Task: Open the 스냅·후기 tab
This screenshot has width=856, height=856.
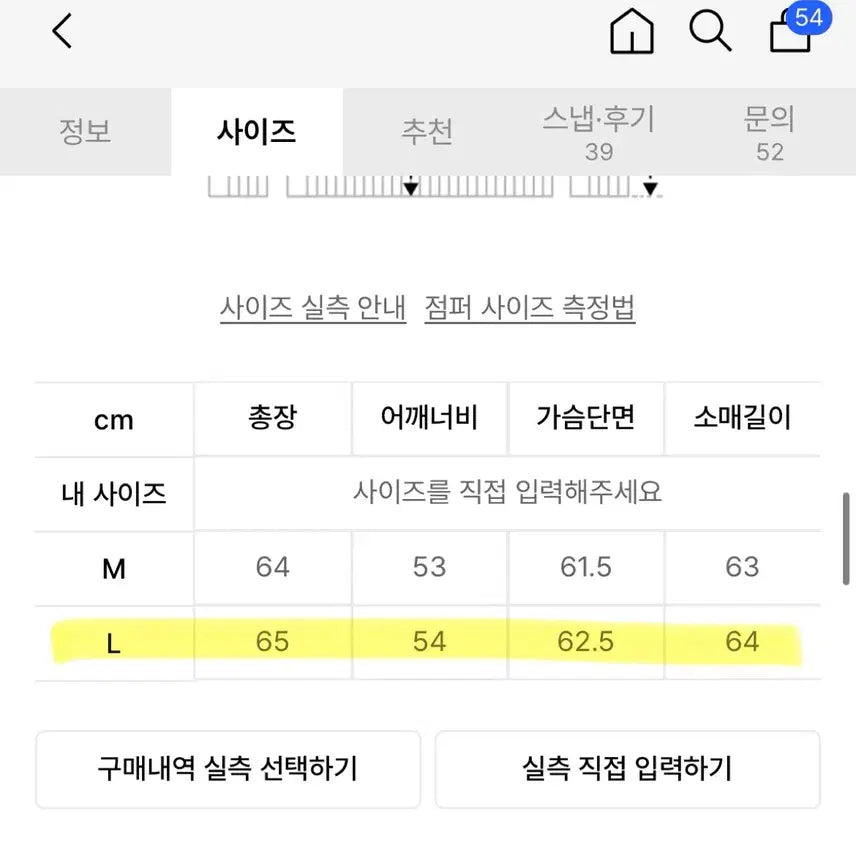Action: pos(598,133)
